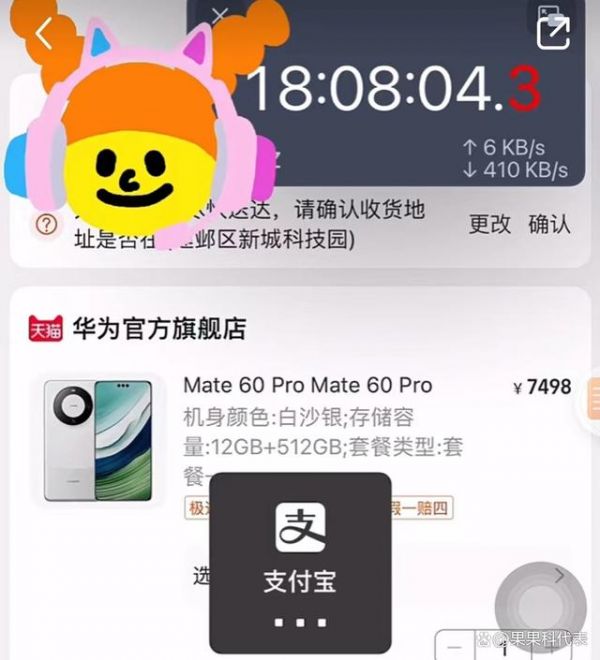Tap 确认 to confirm the delivery address
Image resolution: width=600 pixels, height=660 pixels.
(549, 223)
